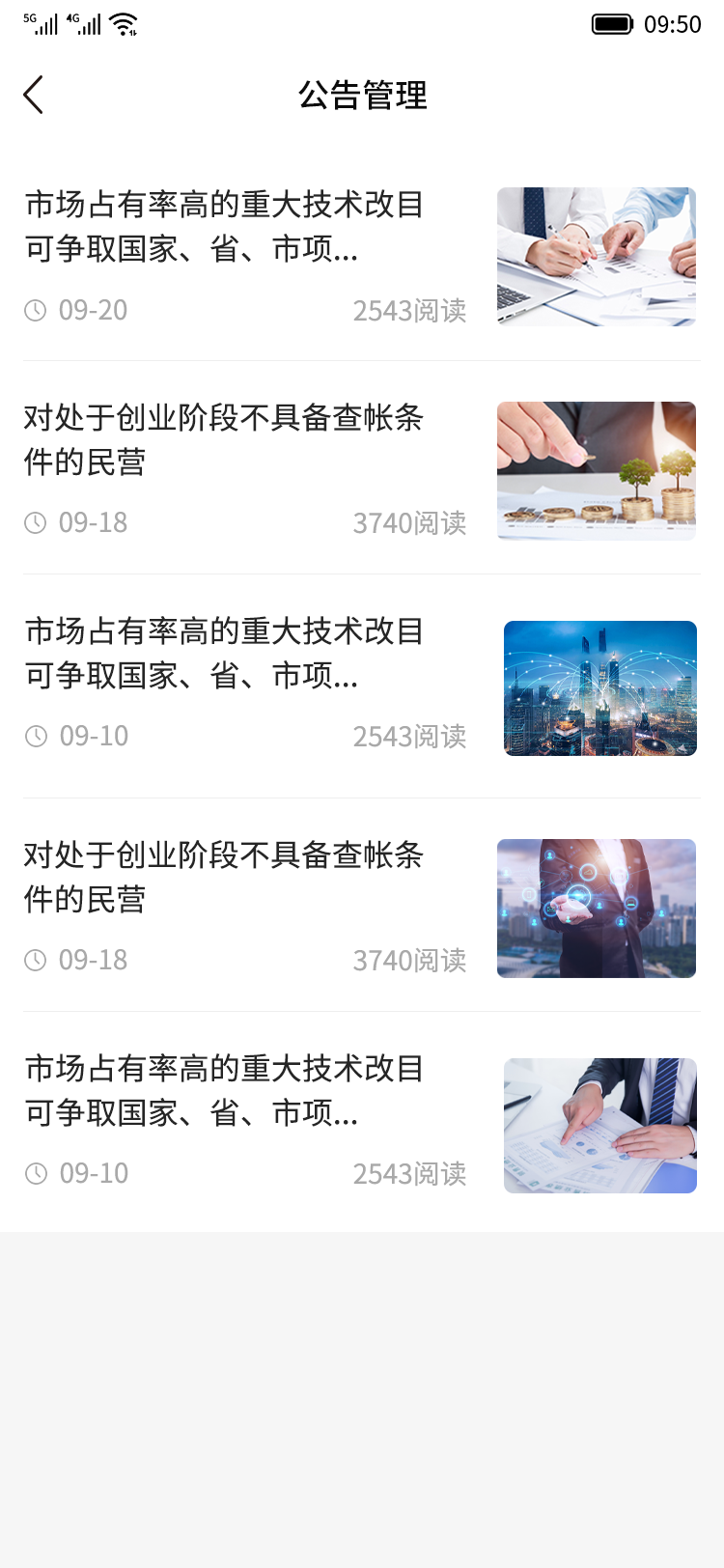The image size is (724, 1568).
Task: Click the clock icon next to the first 09-10
Action: pos(36,736)
